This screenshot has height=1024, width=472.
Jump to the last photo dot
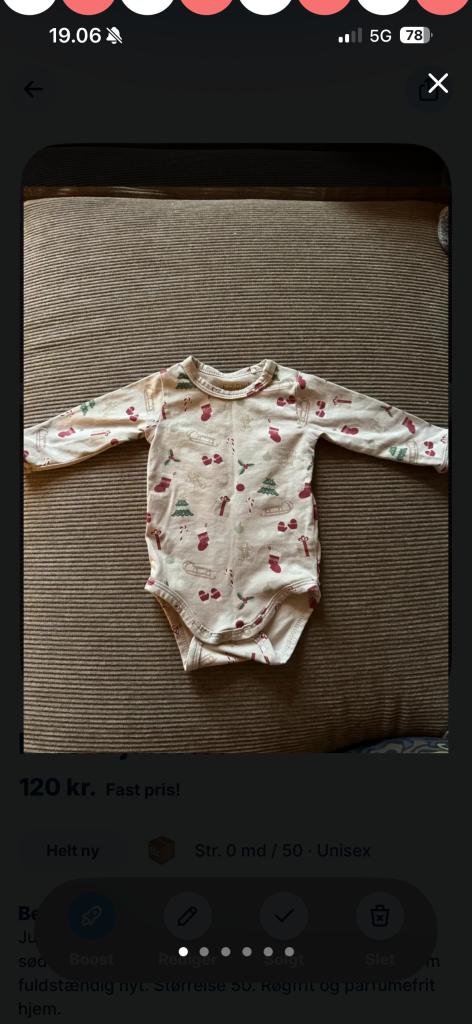click(x=289, y=952)
